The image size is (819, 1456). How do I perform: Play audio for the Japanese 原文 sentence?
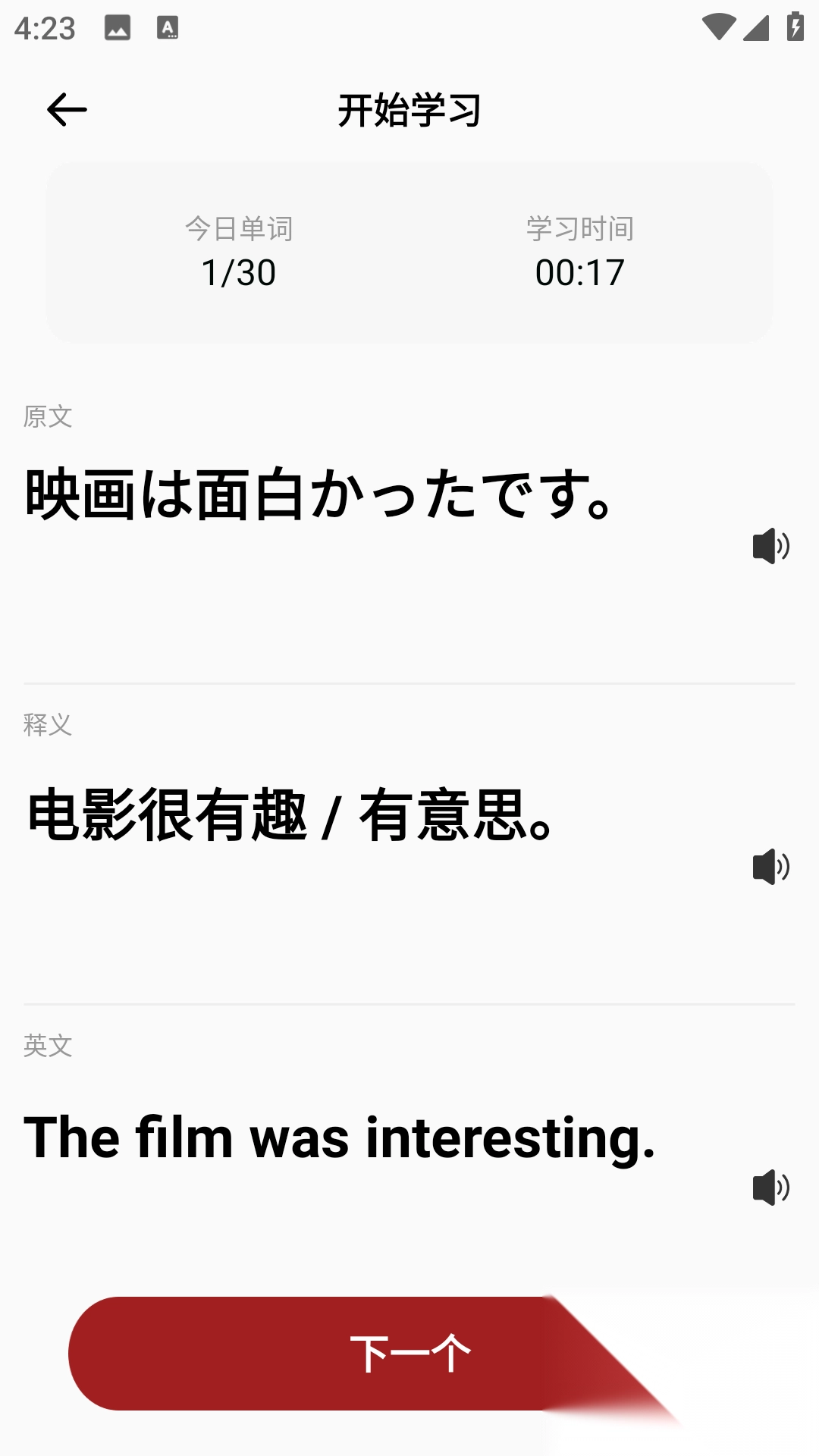click(770, 546)
